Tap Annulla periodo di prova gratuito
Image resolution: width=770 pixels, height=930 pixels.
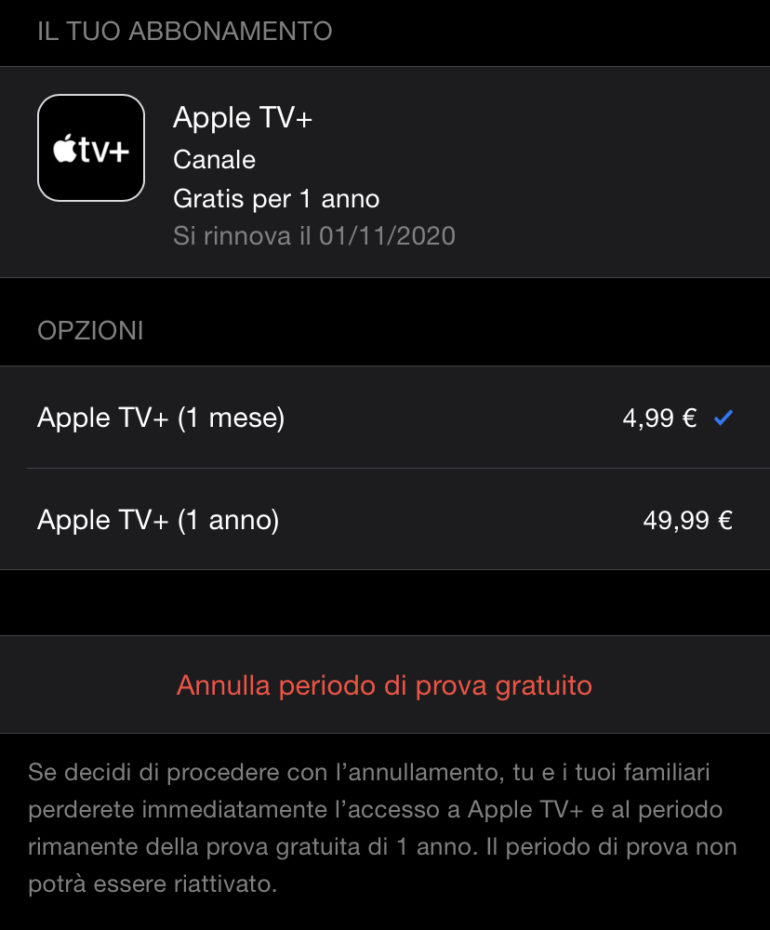(384, 685)
